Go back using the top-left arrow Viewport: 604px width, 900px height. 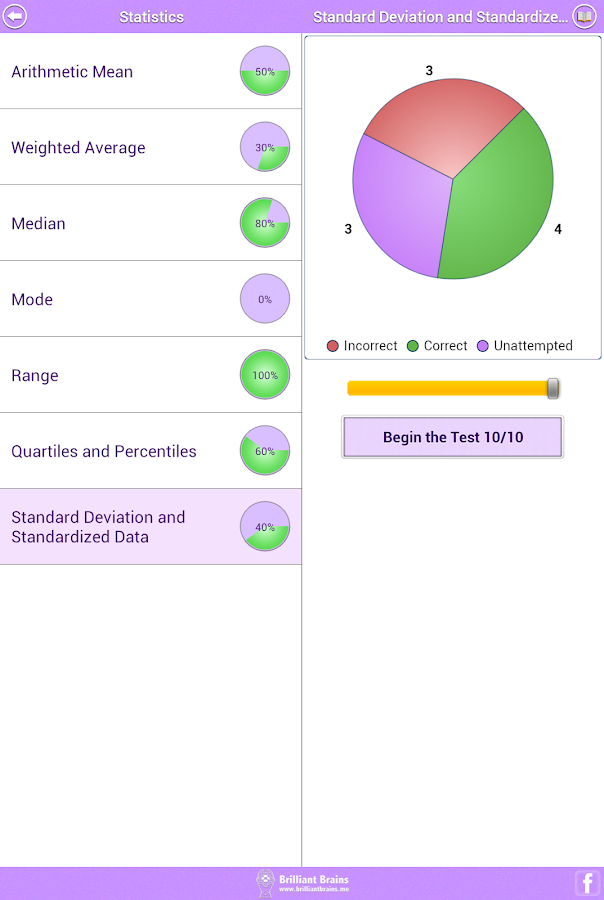coord(16,16)
